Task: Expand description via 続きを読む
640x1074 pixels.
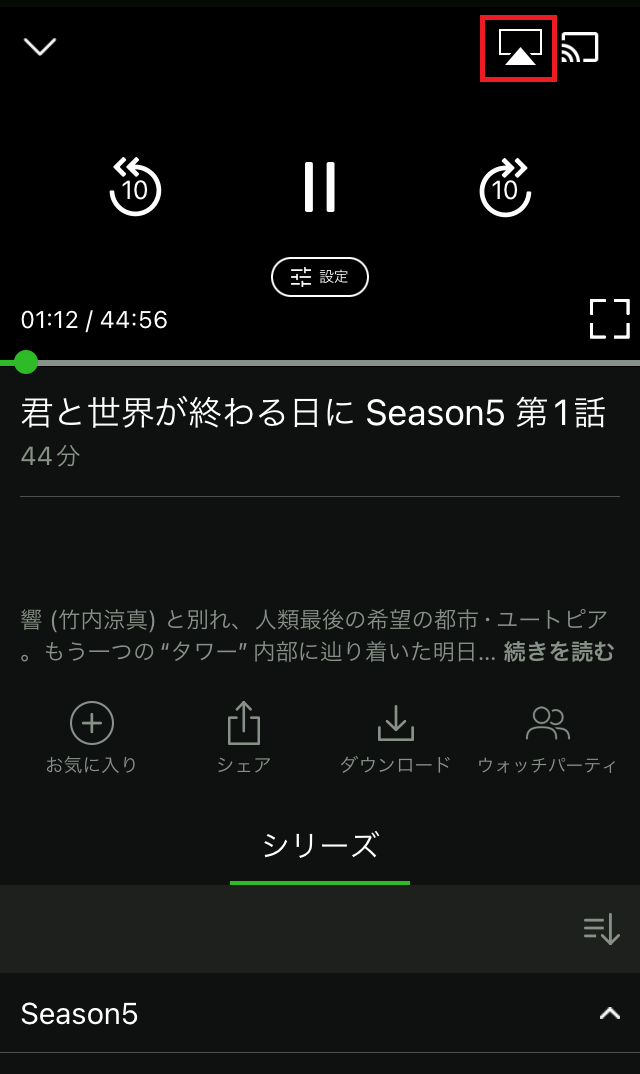Action: [558, 652]
